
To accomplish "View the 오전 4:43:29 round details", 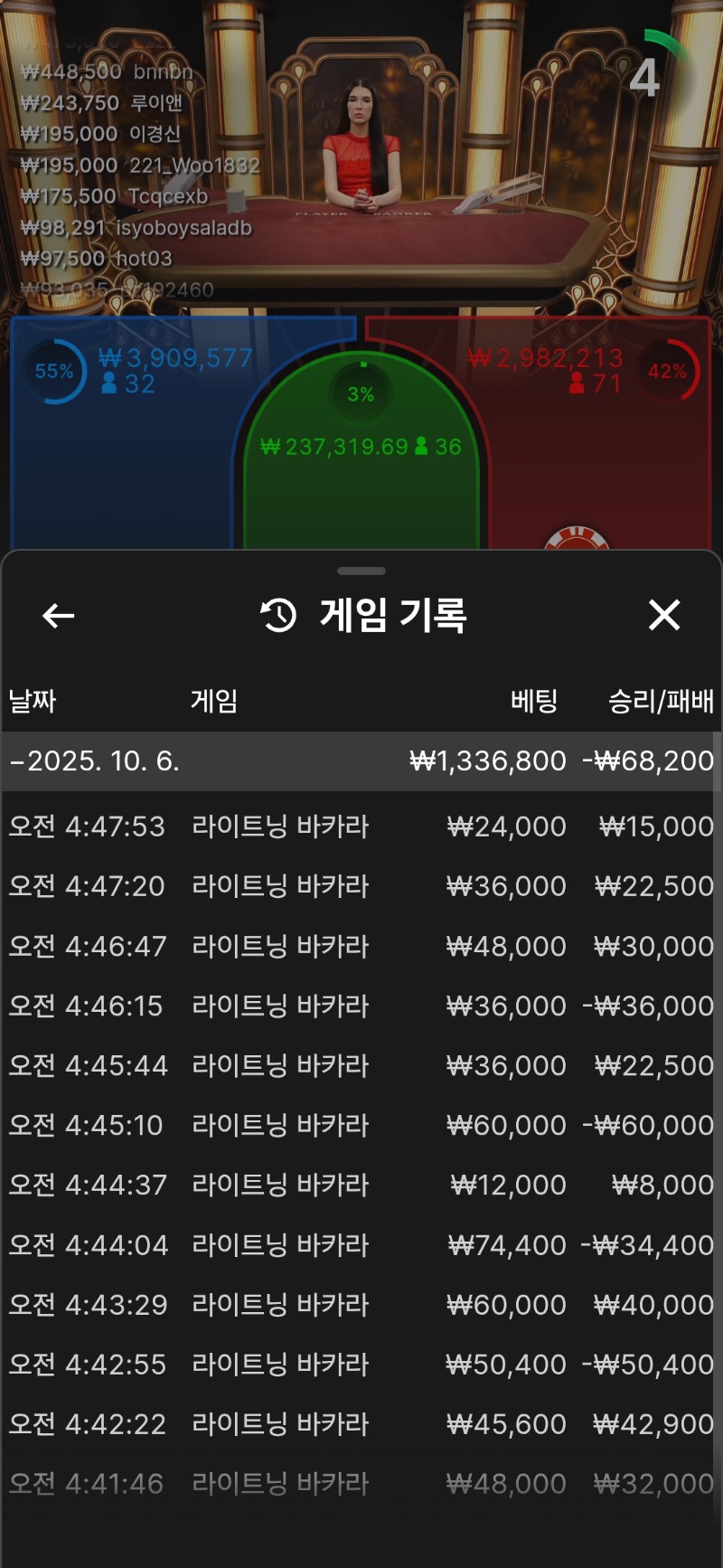I will [361, 1304].
